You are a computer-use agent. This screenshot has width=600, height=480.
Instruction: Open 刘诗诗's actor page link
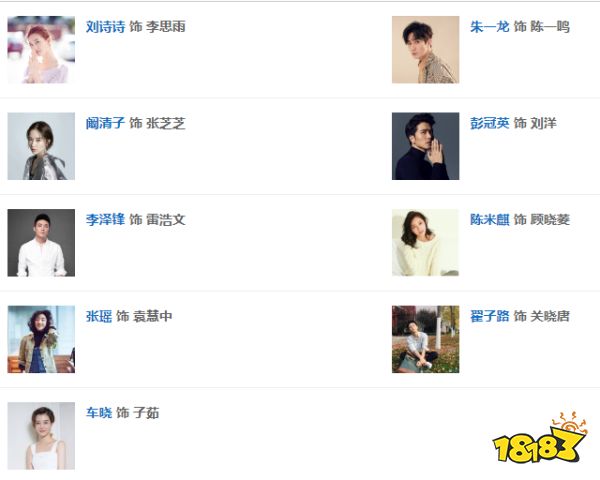point(105,27)
